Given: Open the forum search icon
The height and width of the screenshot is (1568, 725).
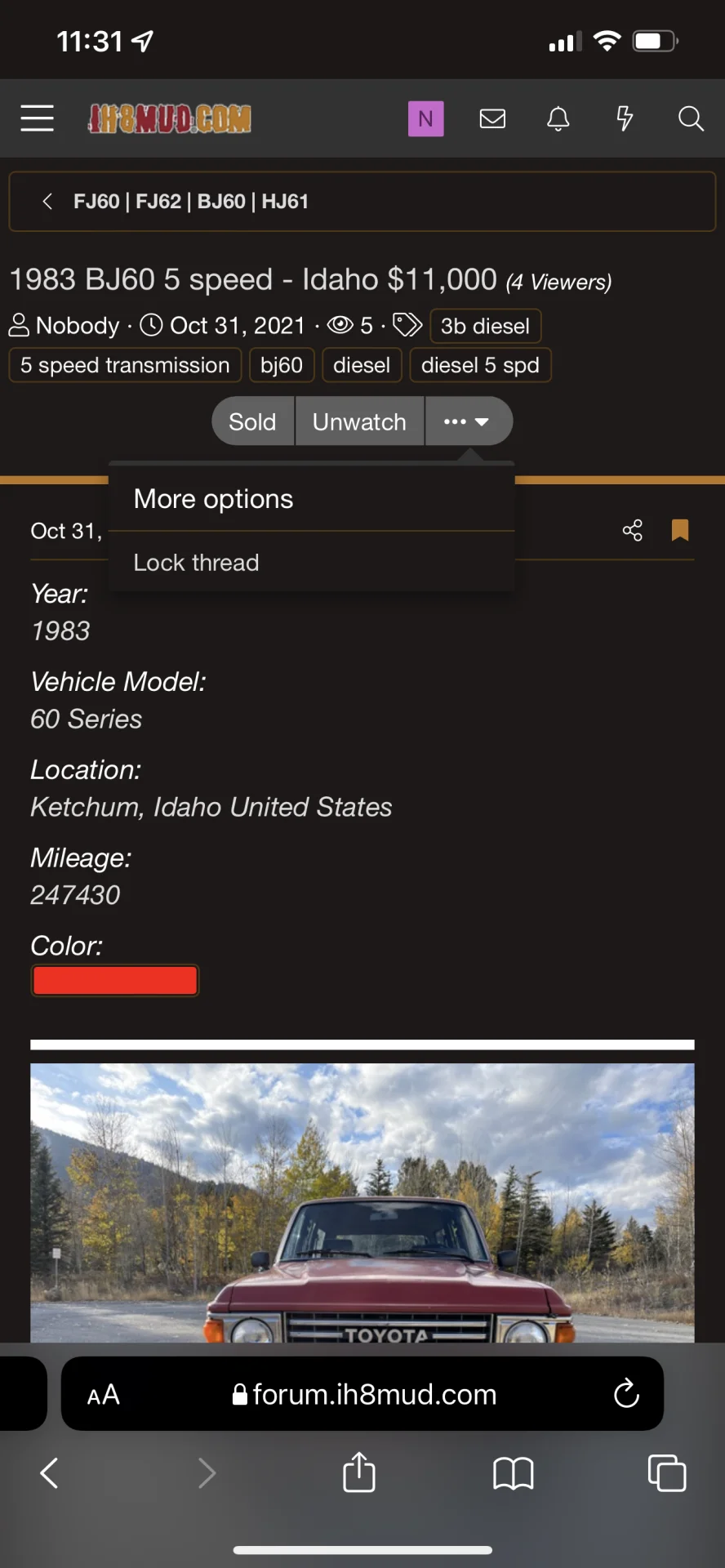Looking at the screenshot, I should point(691,119).
